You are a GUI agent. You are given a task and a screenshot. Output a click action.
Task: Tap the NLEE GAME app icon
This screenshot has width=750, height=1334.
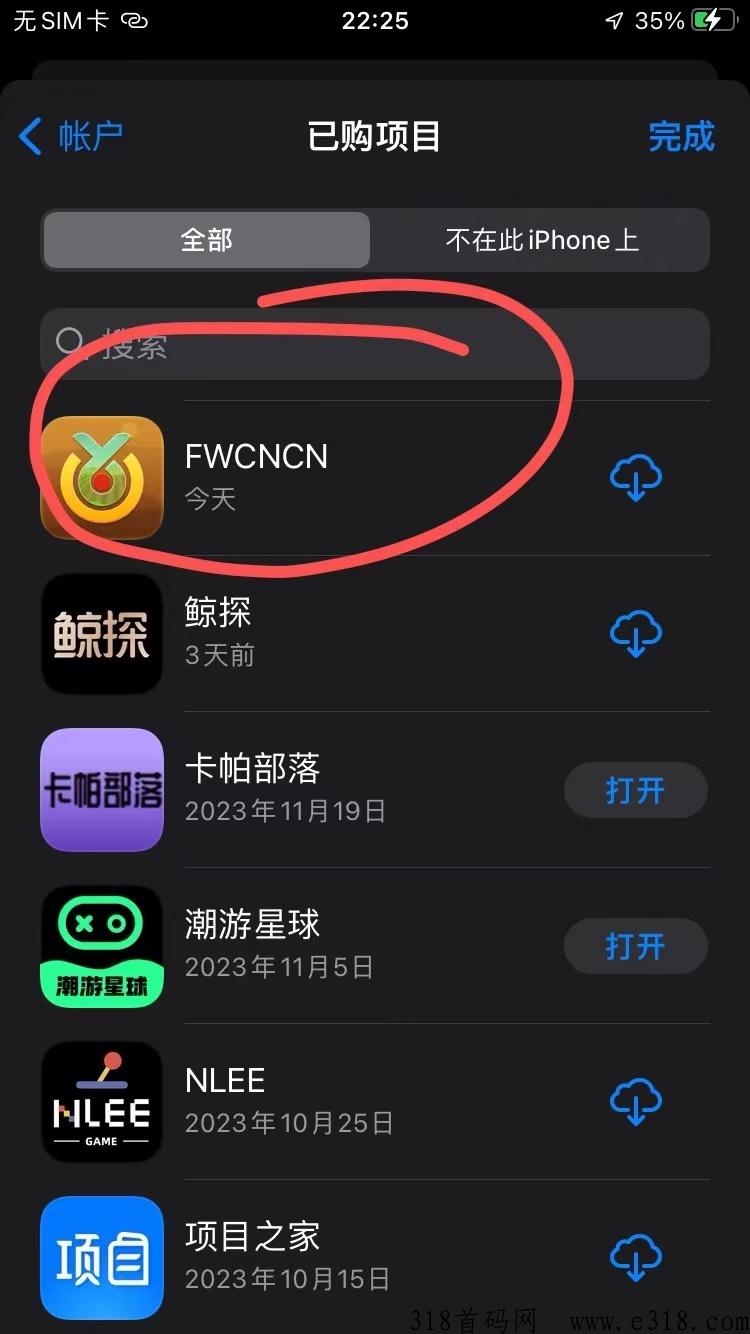(x=101, y=1101)
